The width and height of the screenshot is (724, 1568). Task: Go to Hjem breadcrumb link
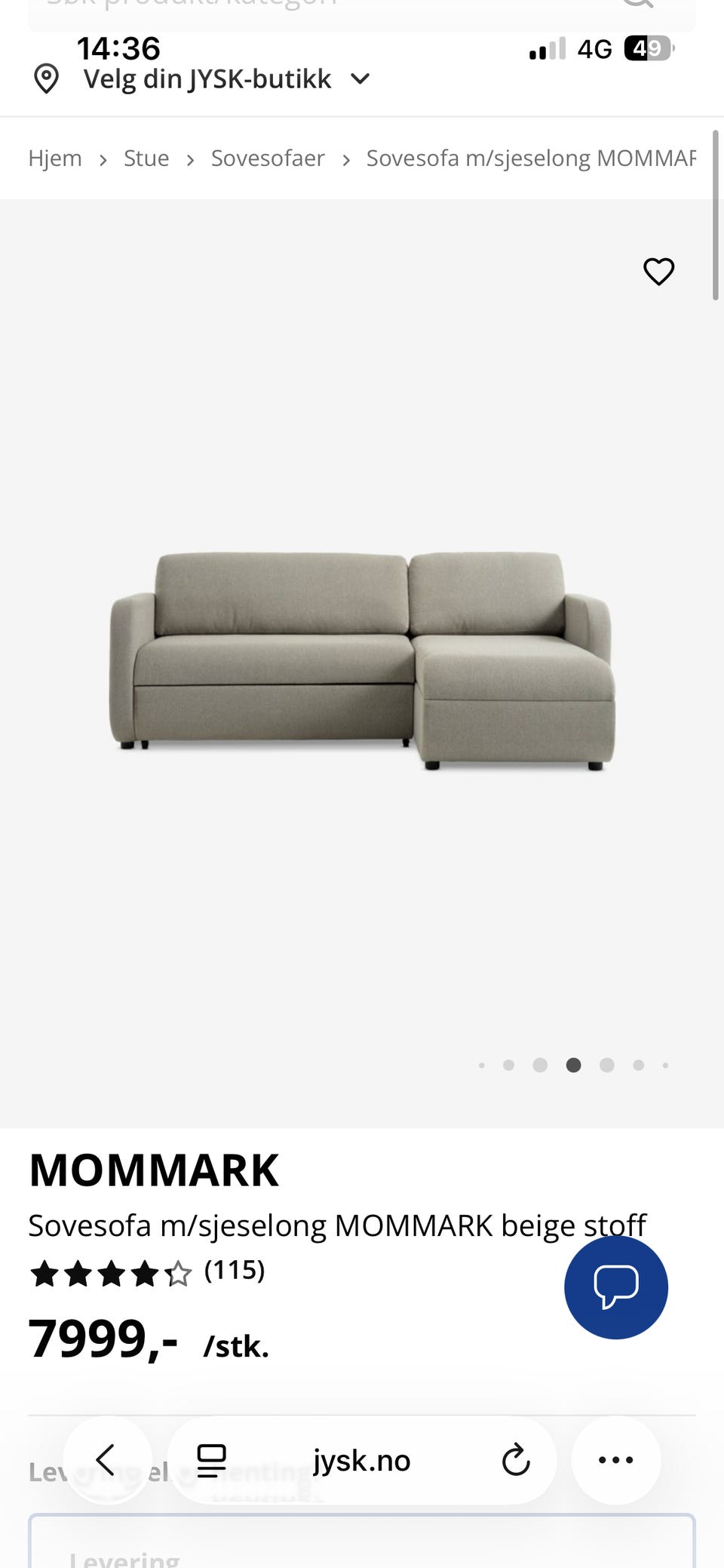point(55,158)
